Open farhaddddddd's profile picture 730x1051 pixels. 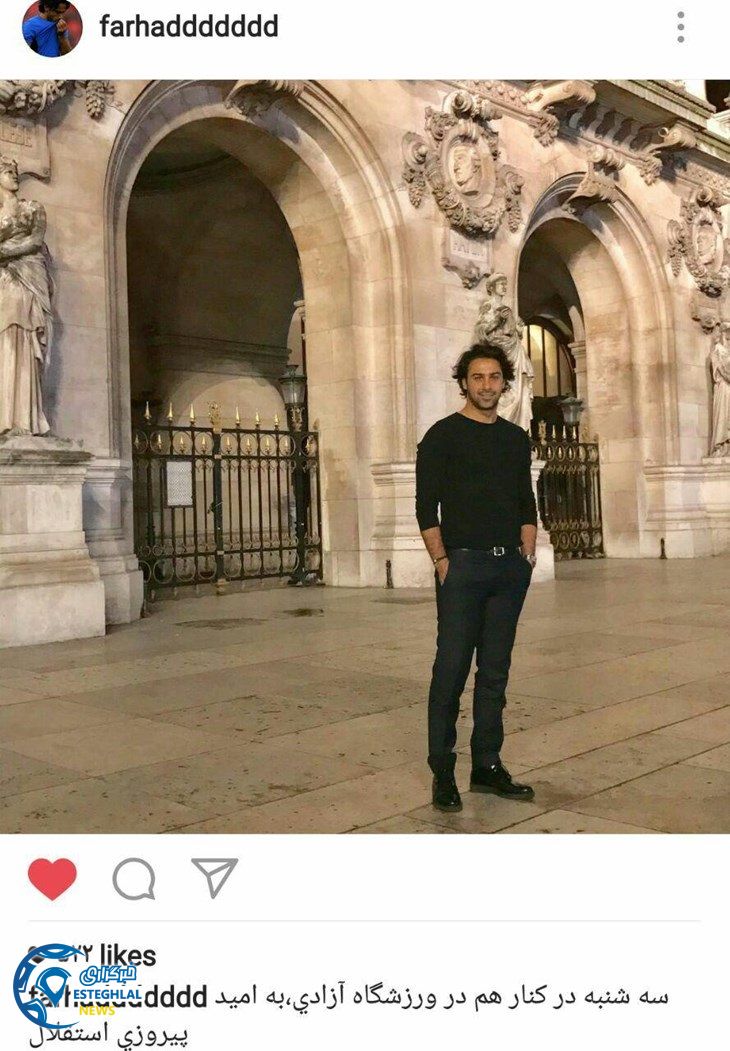pyautogui.click(x=52, y=28)
